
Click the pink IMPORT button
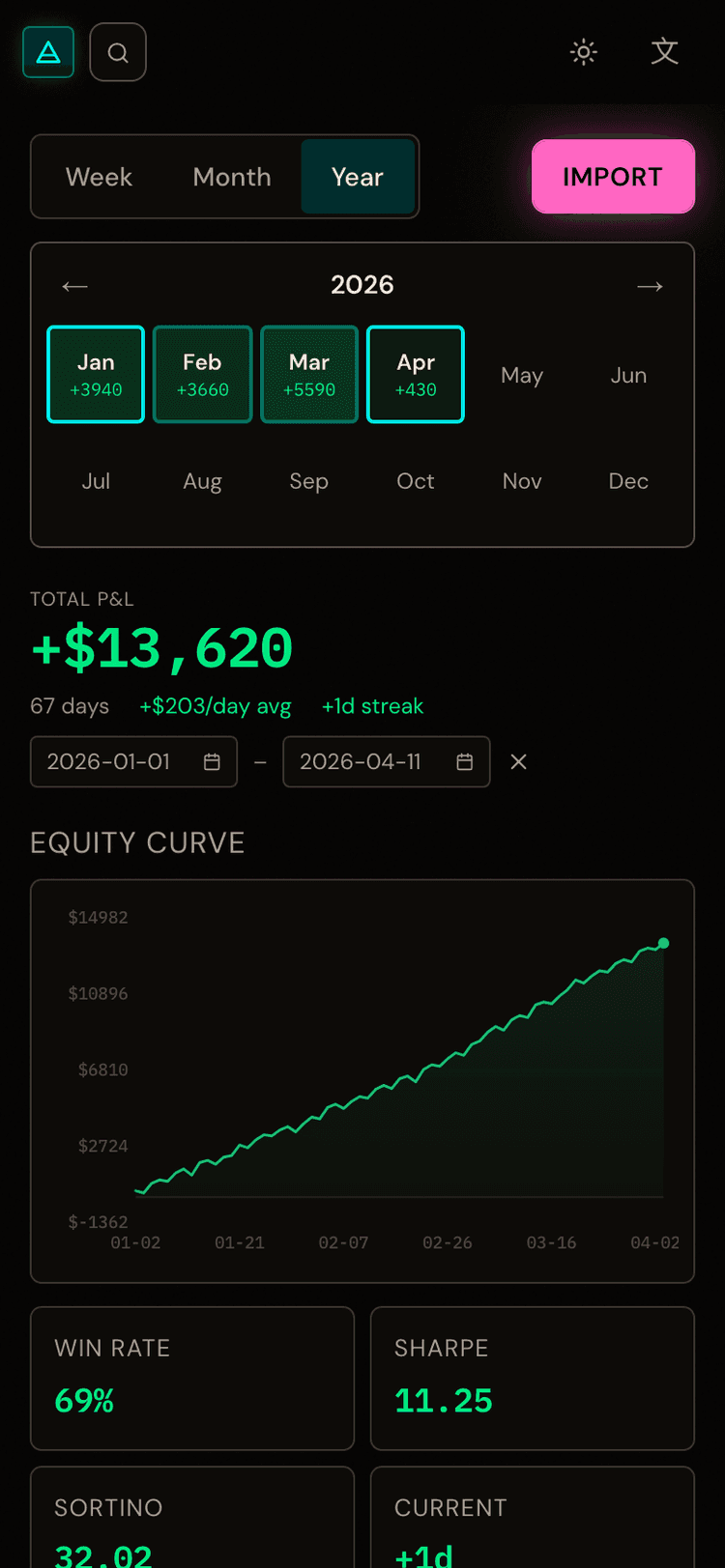coord(613,177)
